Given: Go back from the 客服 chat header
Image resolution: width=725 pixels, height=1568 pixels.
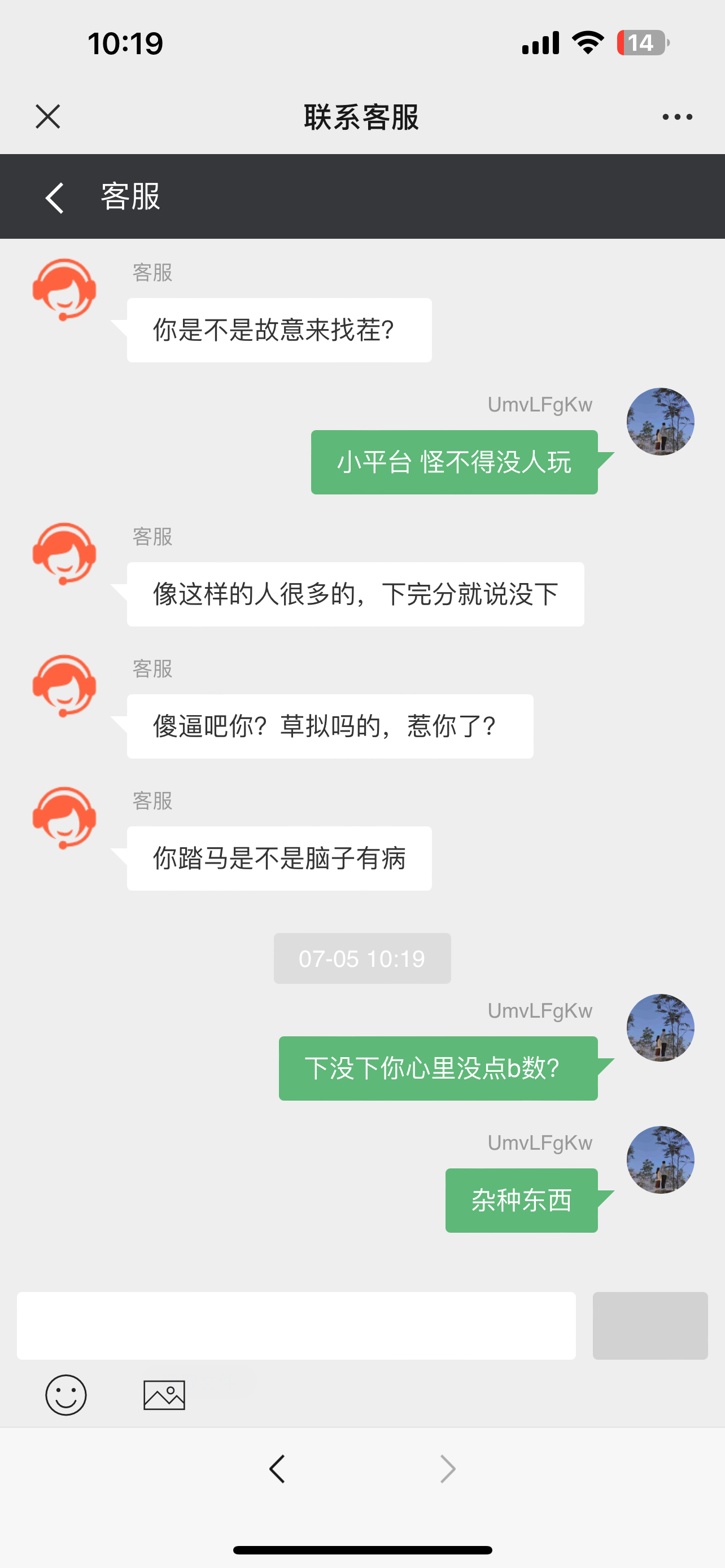Looking at the screenshot, I should point(55,197).
